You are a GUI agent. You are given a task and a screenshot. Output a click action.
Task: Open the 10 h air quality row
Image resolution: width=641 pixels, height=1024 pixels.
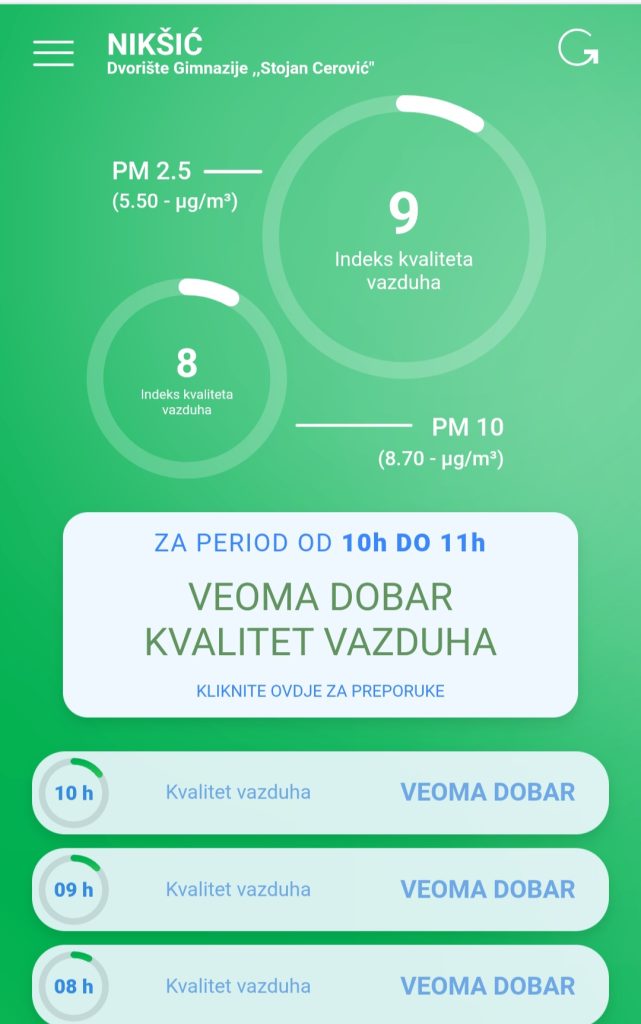[320, 792]
